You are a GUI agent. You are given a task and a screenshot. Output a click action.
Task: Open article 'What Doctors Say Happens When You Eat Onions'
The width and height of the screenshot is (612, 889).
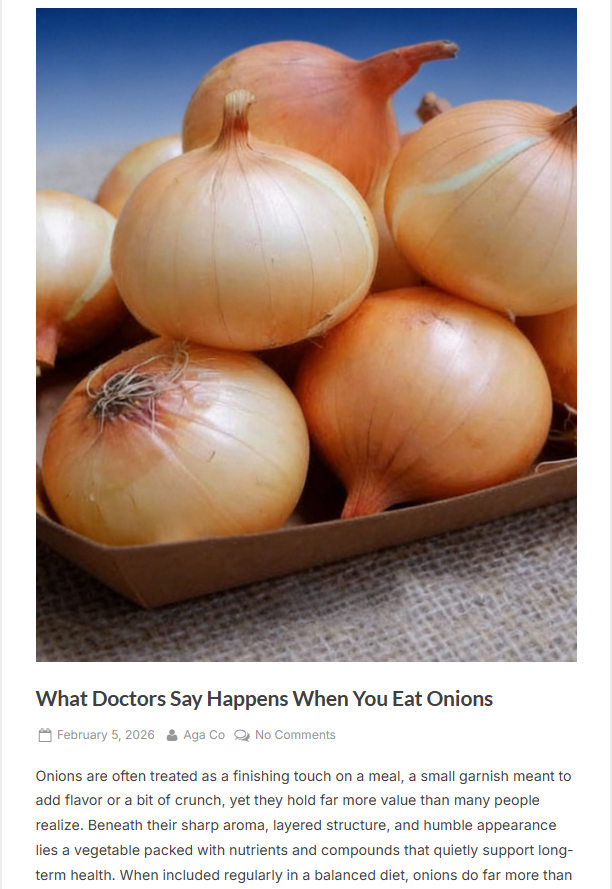pyautogui.click(x=264, y=698)
